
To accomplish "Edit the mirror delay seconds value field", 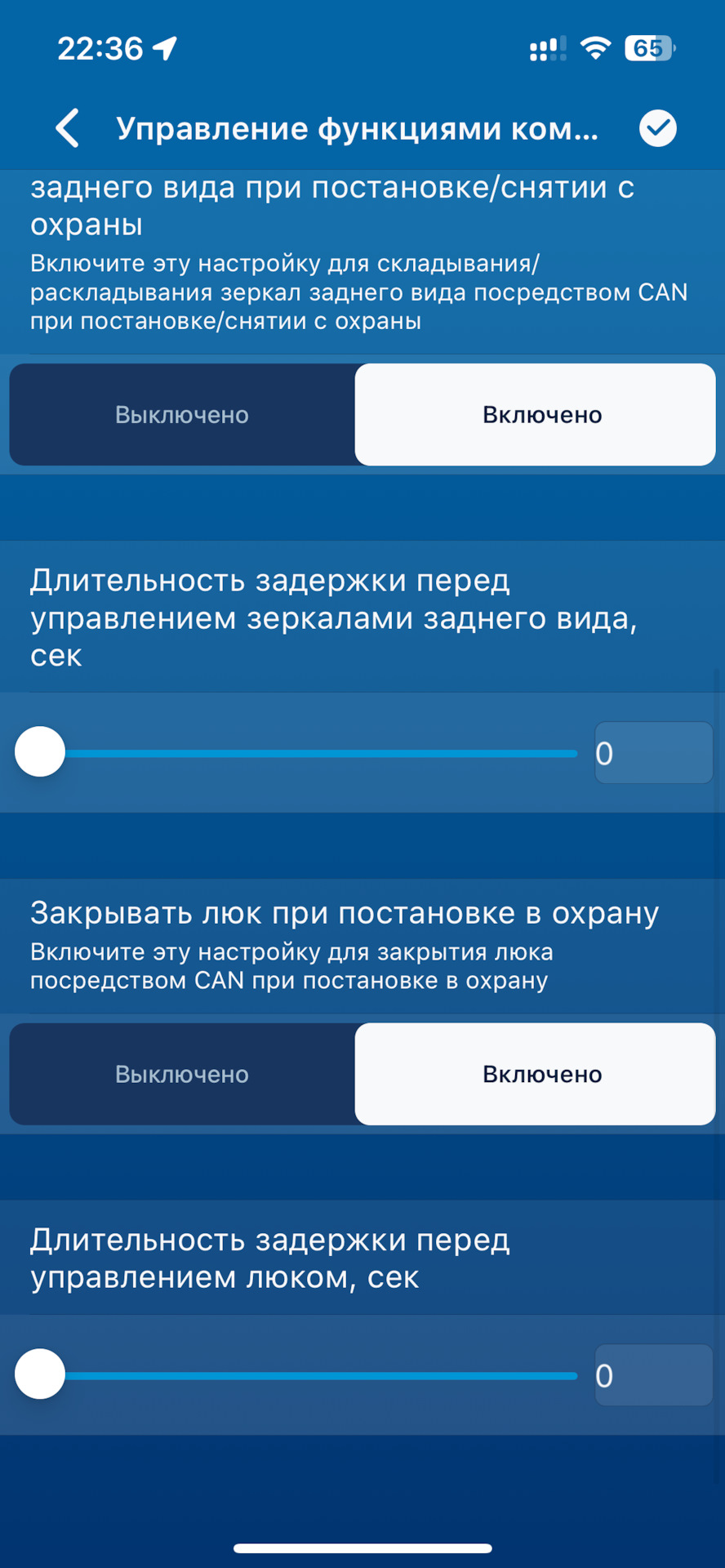I will (x=653, y=753).
